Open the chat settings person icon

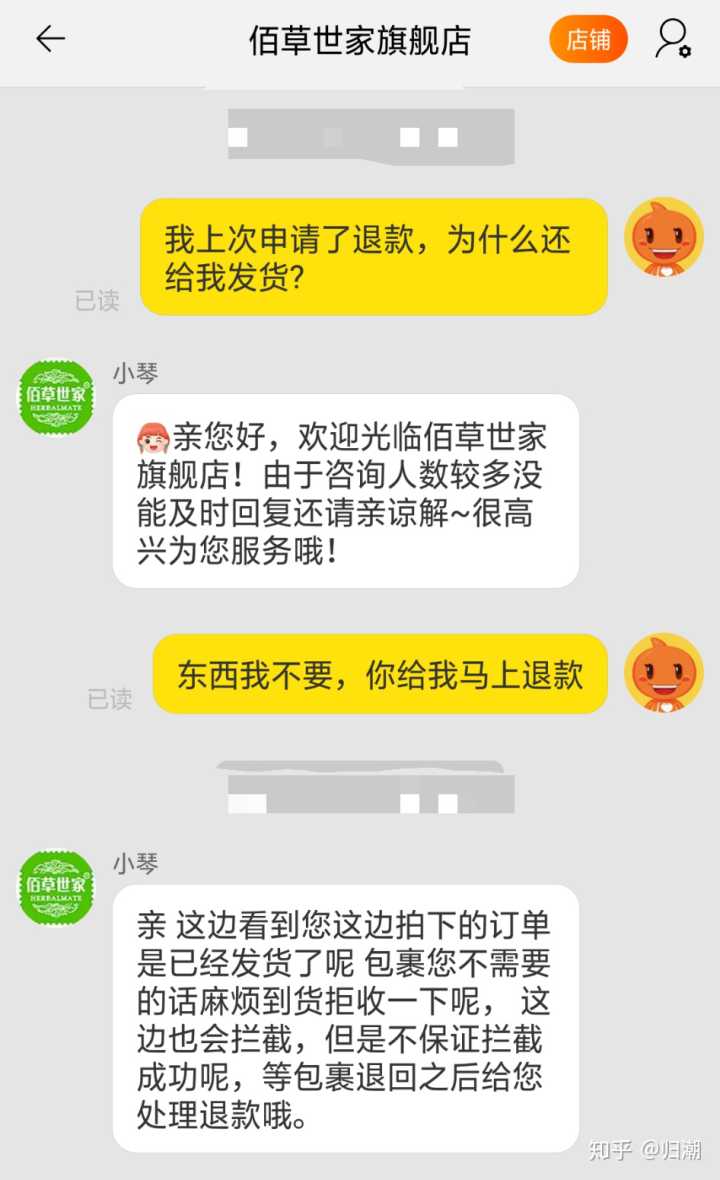coord(672,39)
